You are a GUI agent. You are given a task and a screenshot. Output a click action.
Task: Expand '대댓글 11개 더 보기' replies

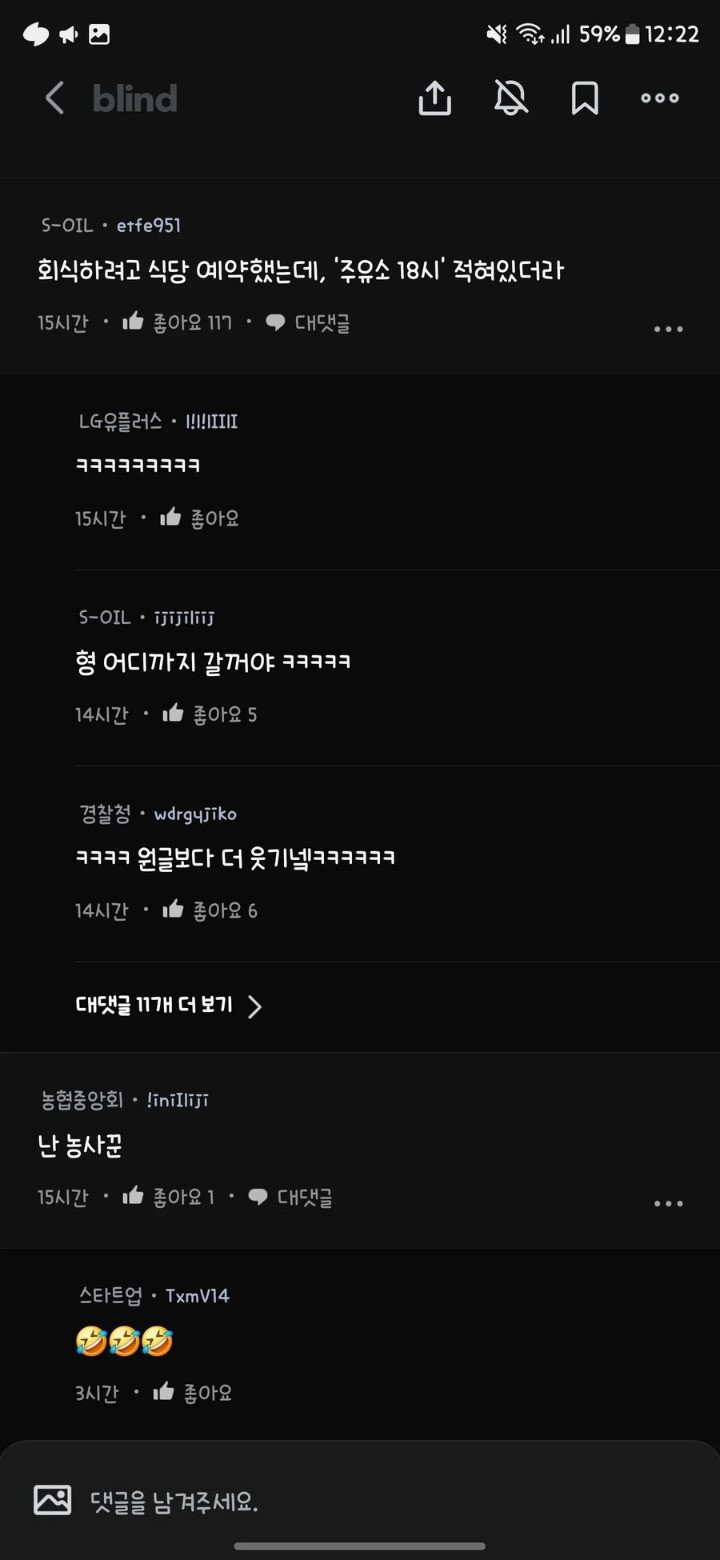pos(168,1006)
